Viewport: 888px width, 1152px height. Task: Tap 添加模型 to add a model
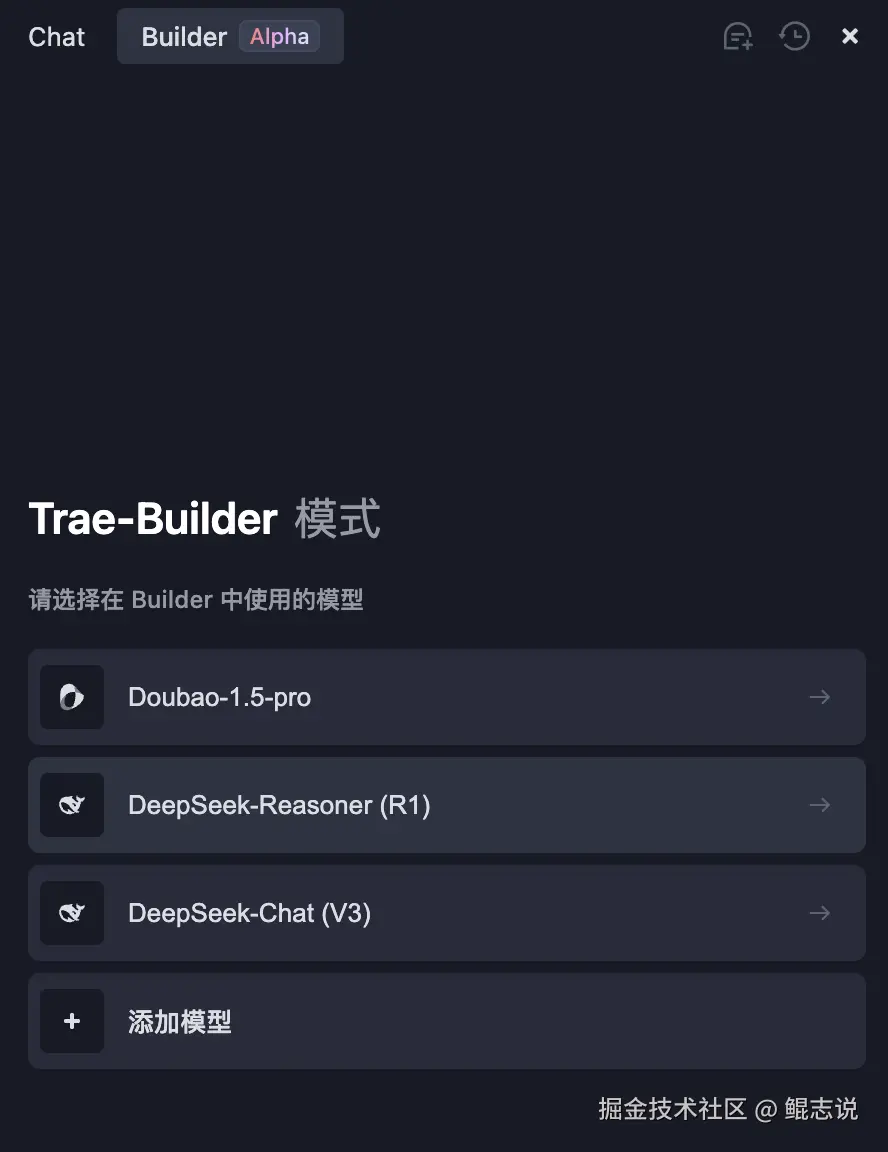(446, 1021)
